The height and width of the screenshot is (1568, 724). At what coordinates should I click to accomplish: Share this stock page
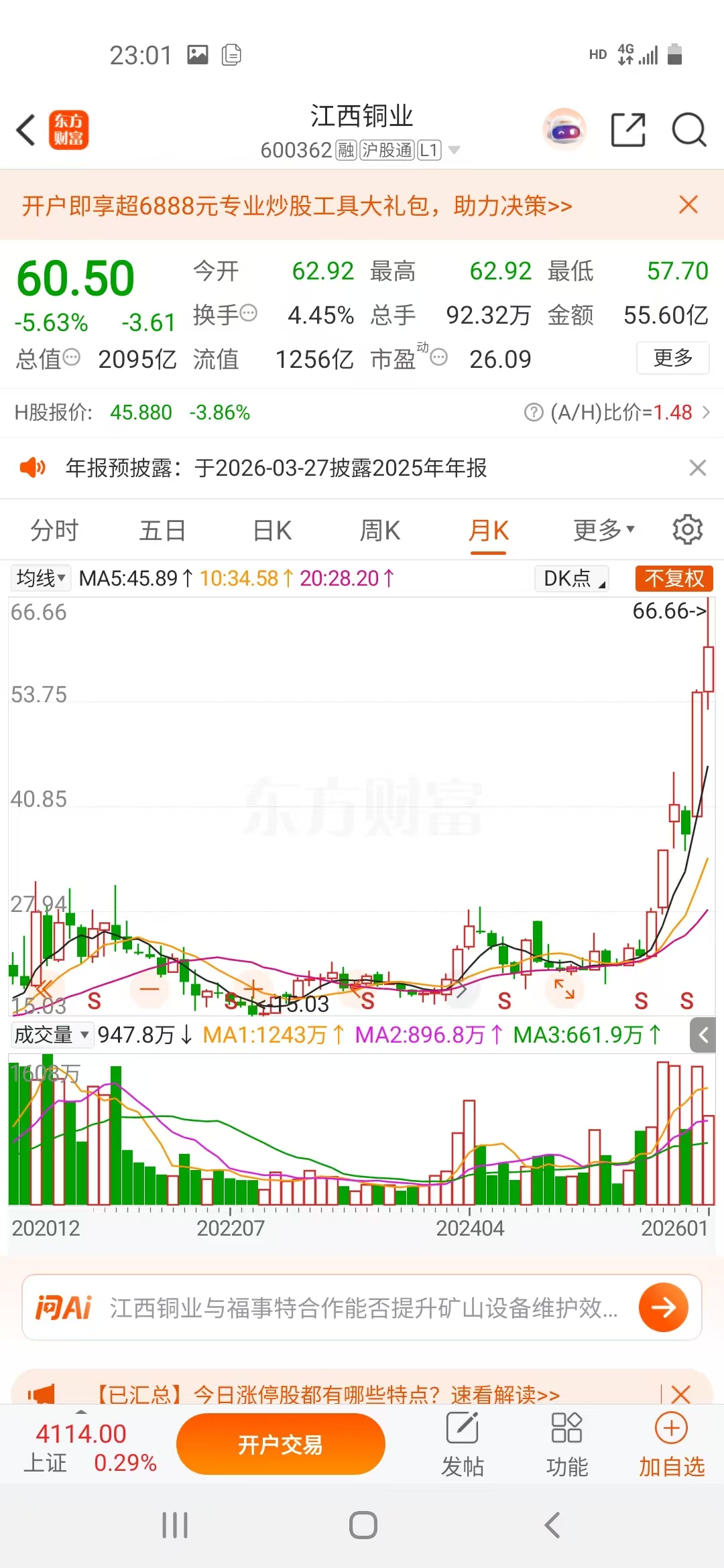click(628, 130)
